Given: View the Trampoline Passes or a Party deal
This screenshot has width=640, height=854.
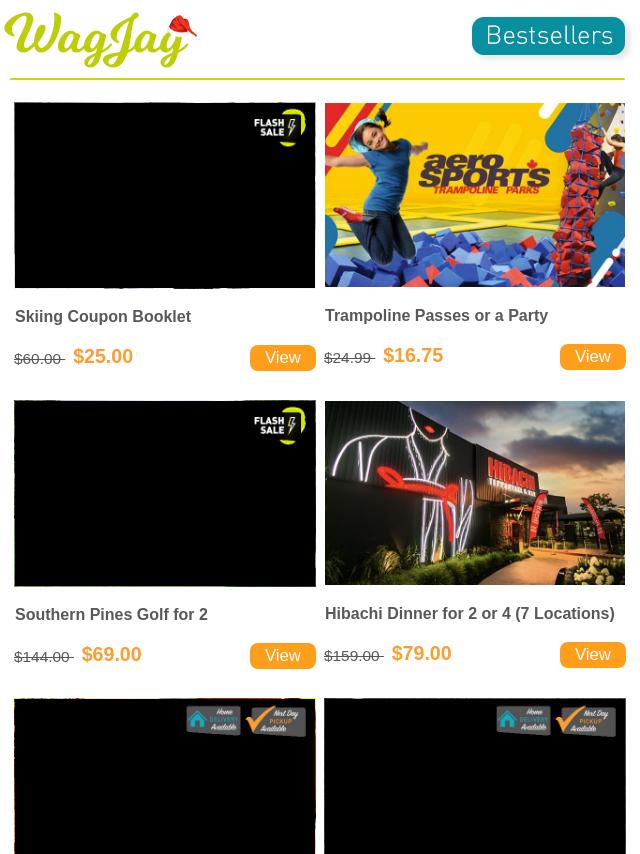Looking at the screenshot, I should [x=592, y=357].
